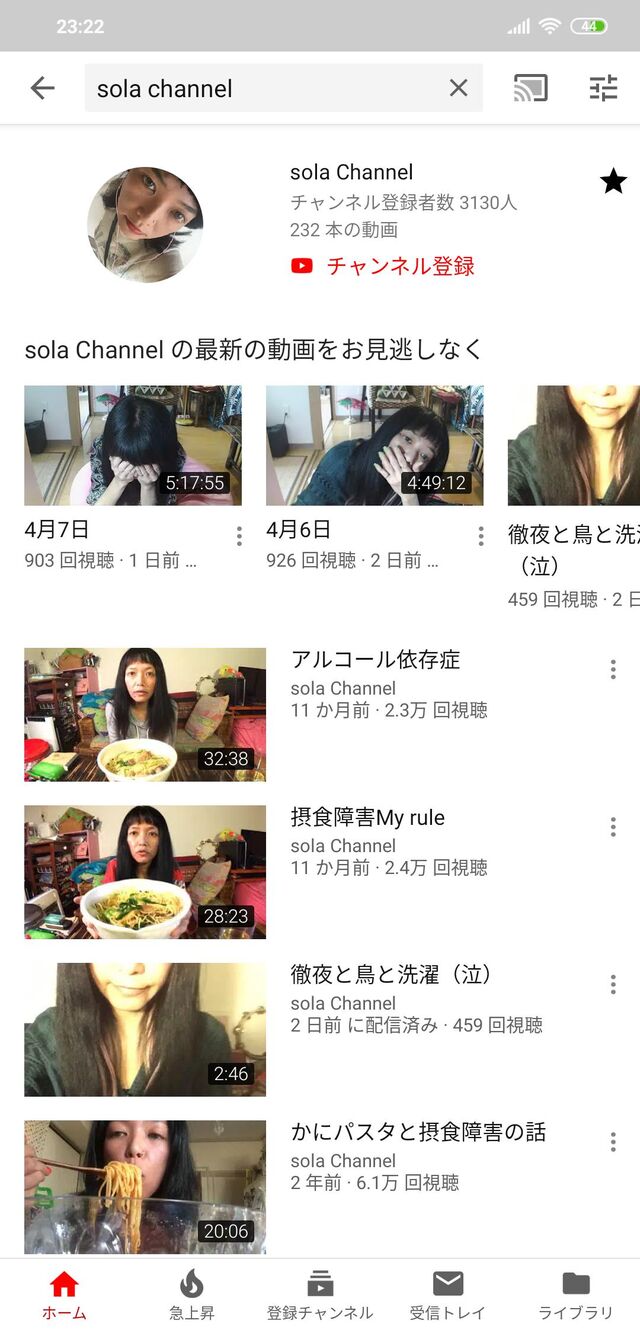This screenshot has width=640, height=1330.
Task: Open the options menu for アルコール依存症
Action: [x=613, y=670]
